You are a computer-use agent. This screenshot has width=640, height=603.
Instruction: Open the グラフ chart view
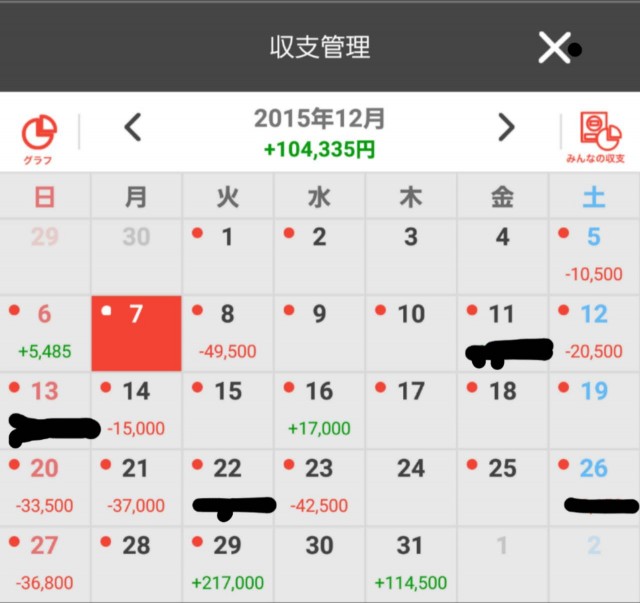pyautogui.click(x=39, y=138)
